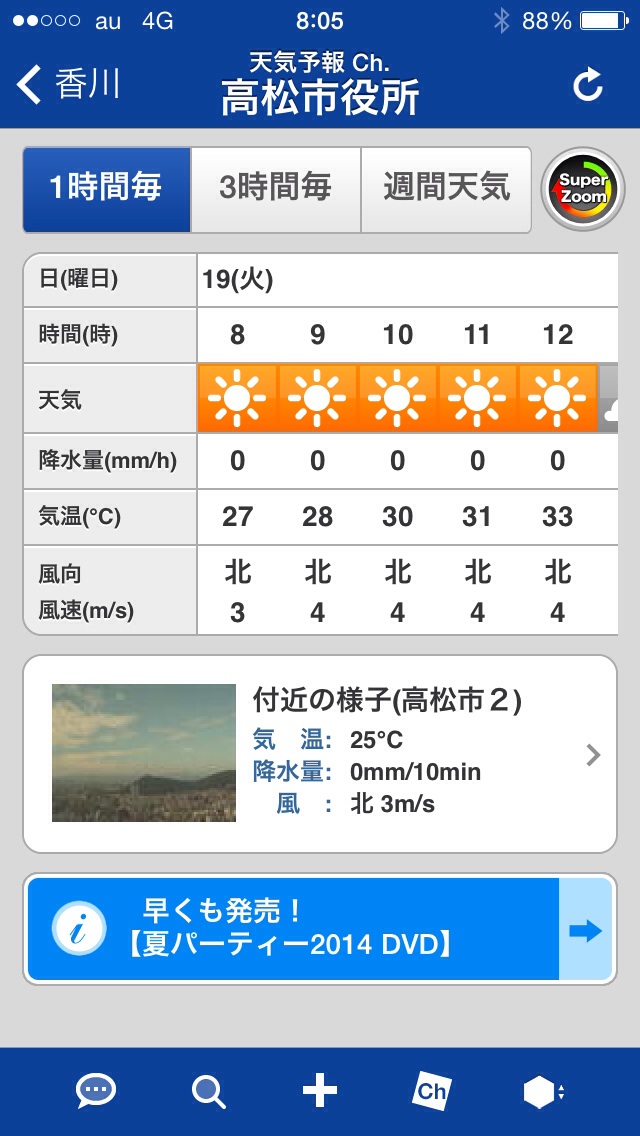
Task: Tap the plus icon to add
Action: 320,1091
